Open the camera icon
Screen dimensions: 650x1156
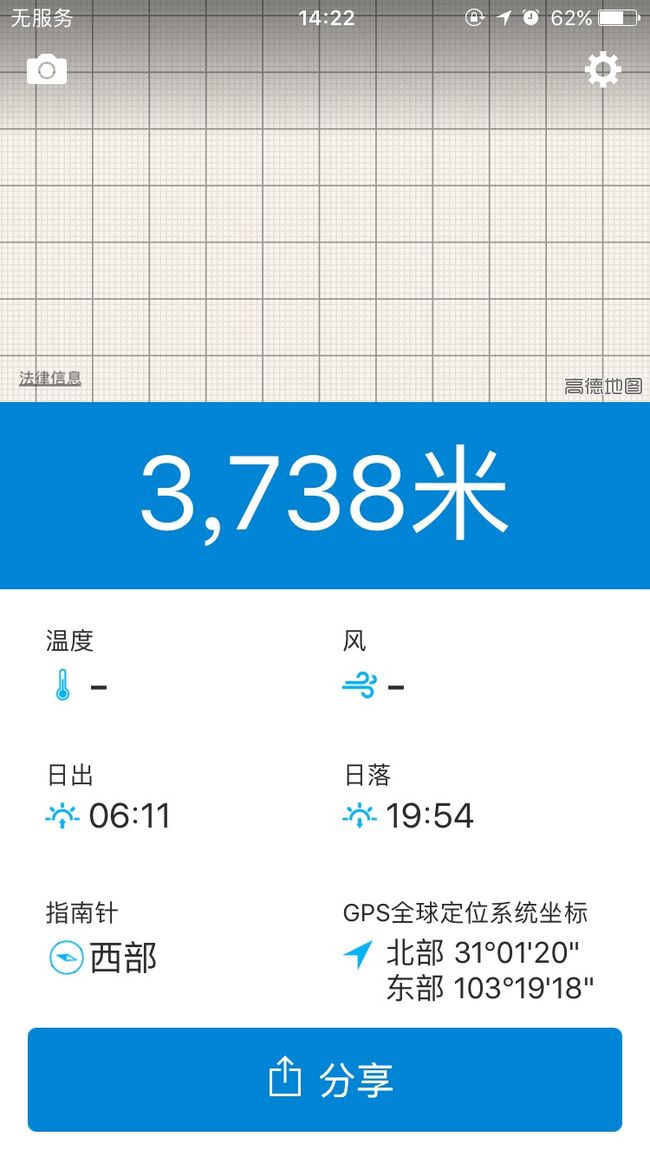(46, 70)
